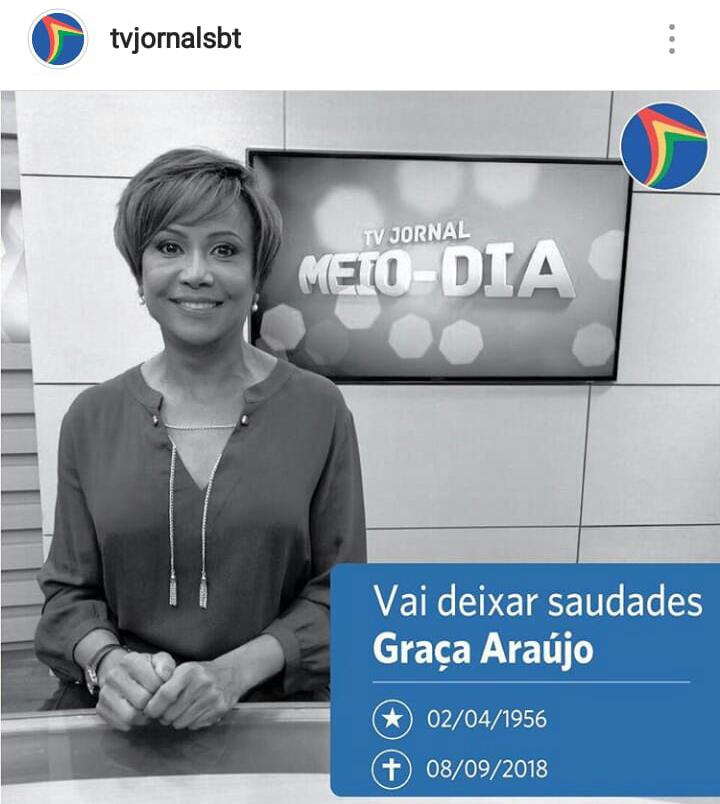Image resolution: width=720 pixels, height=804 pixels.
Task: Open the post's three-dot options menu
Action: (672, 39)
